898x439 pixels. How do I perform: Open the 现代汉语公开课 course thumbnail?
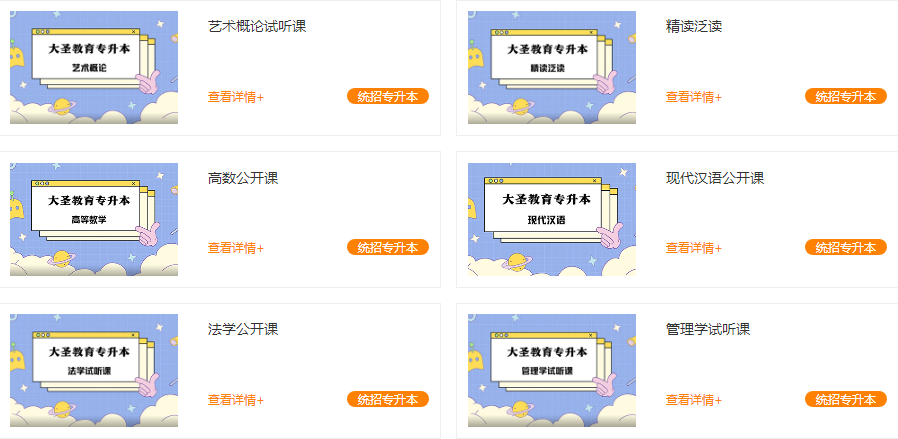pos(552,219)
